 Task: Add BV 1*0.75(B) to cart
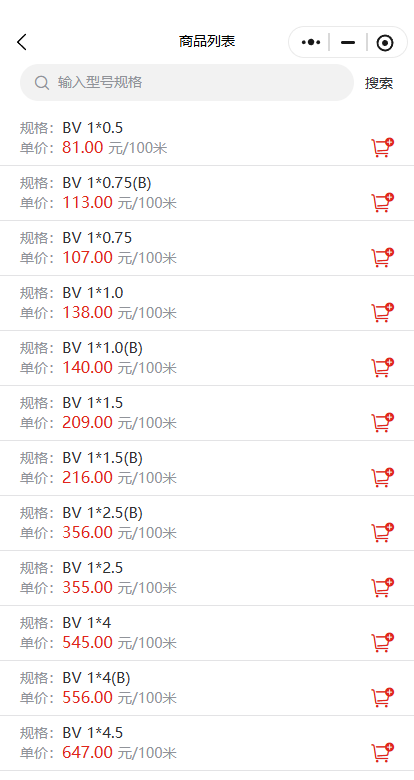(383, 203)
